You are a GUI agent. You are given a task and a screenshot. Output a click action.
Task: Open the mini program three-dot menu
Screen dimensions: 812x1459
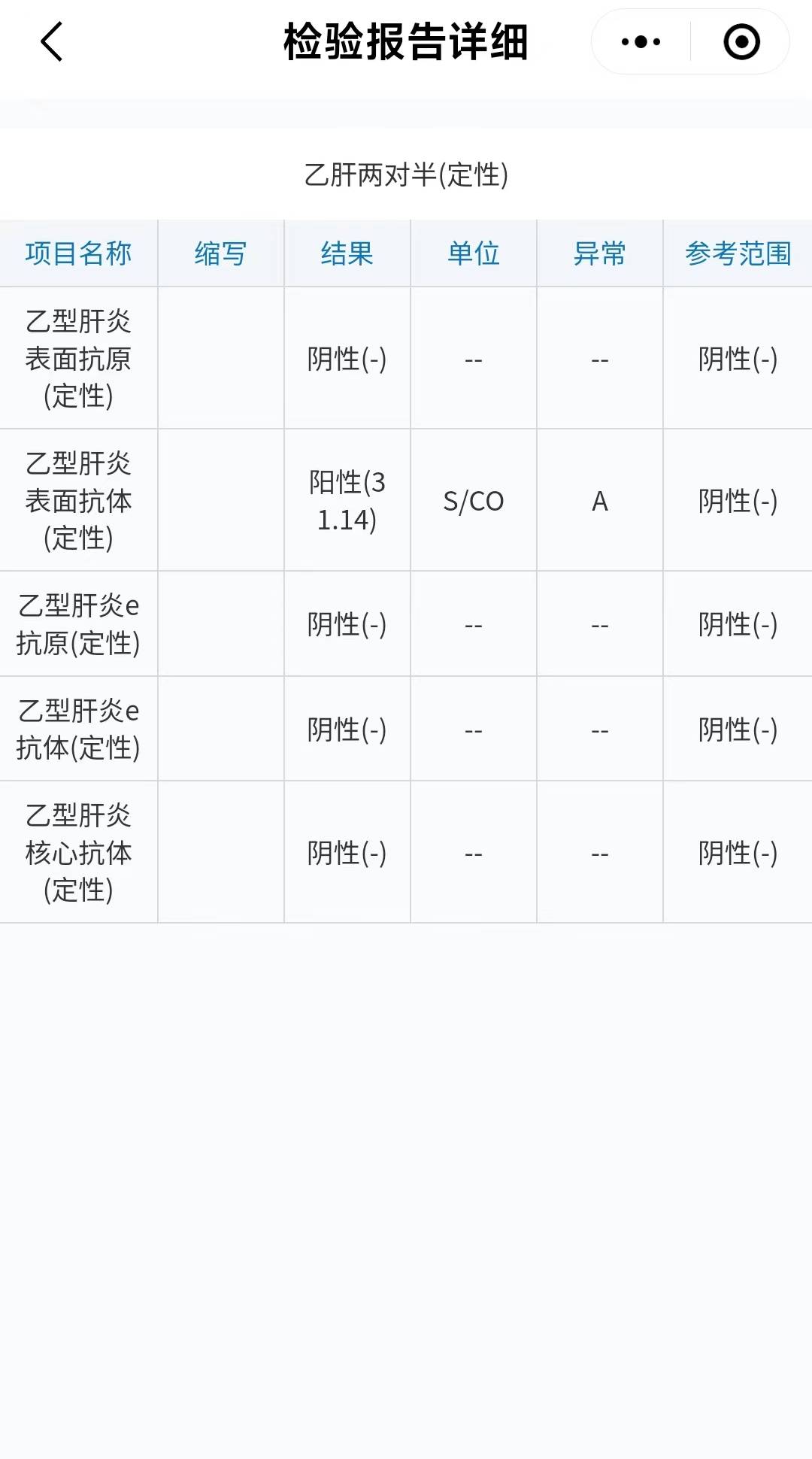point(641,42)
